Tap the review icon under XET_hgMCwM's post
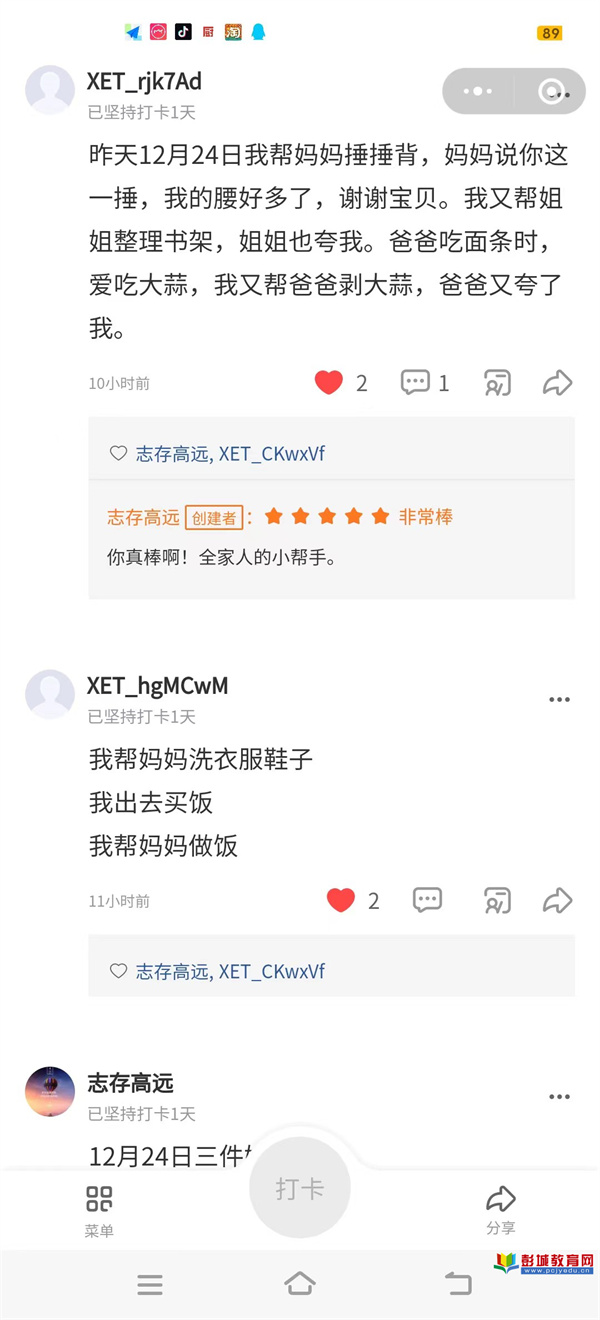The image size is (600, 1320). (x=497, y=900)
